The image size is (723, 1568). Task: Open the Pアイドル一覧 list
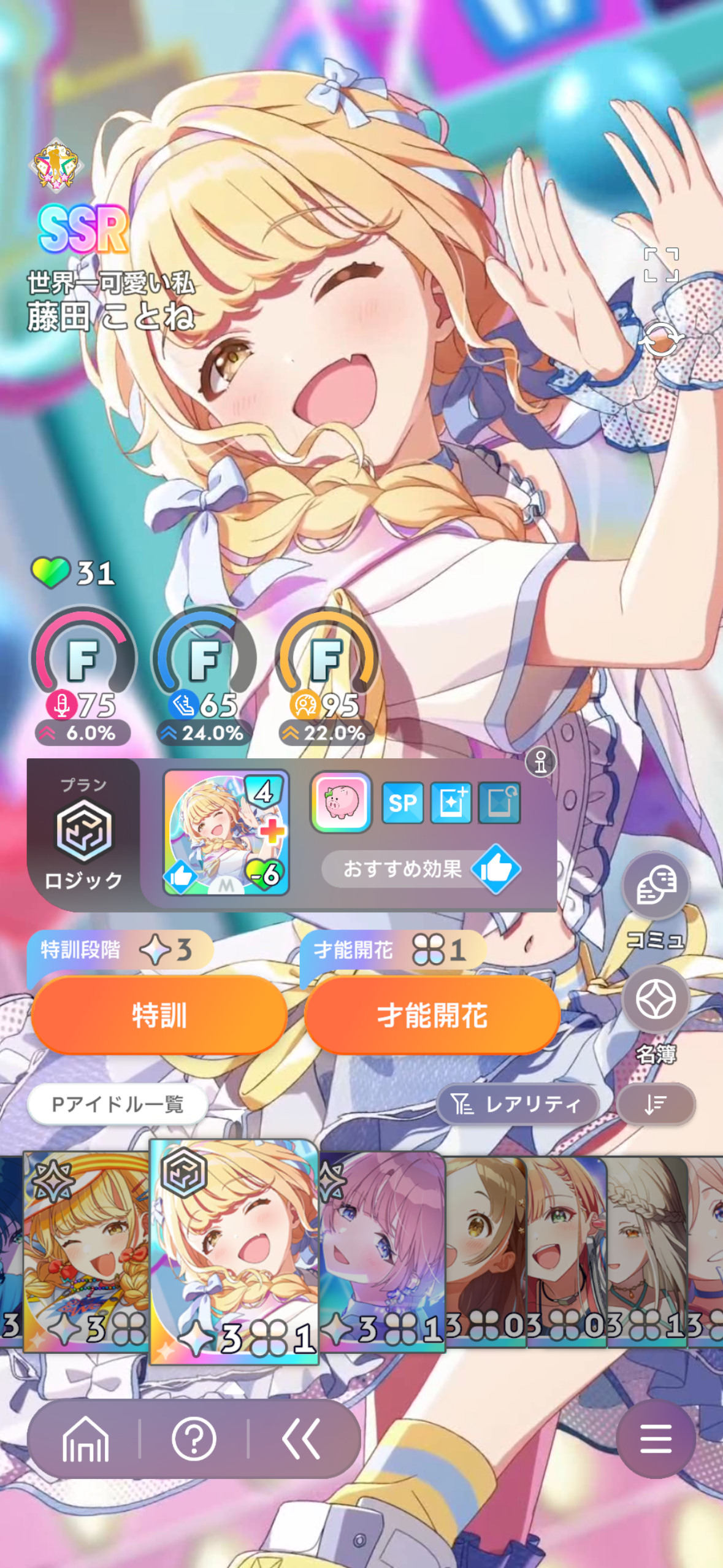pyautogui.click(x=118, y=1105)
